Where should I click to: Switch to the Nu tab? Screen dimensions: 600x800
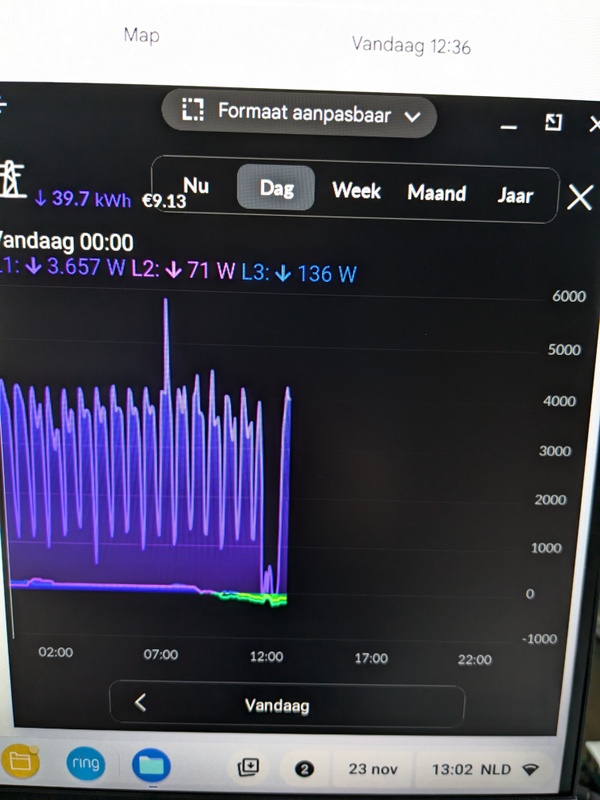pyautogui.click(x=196, y=187)
